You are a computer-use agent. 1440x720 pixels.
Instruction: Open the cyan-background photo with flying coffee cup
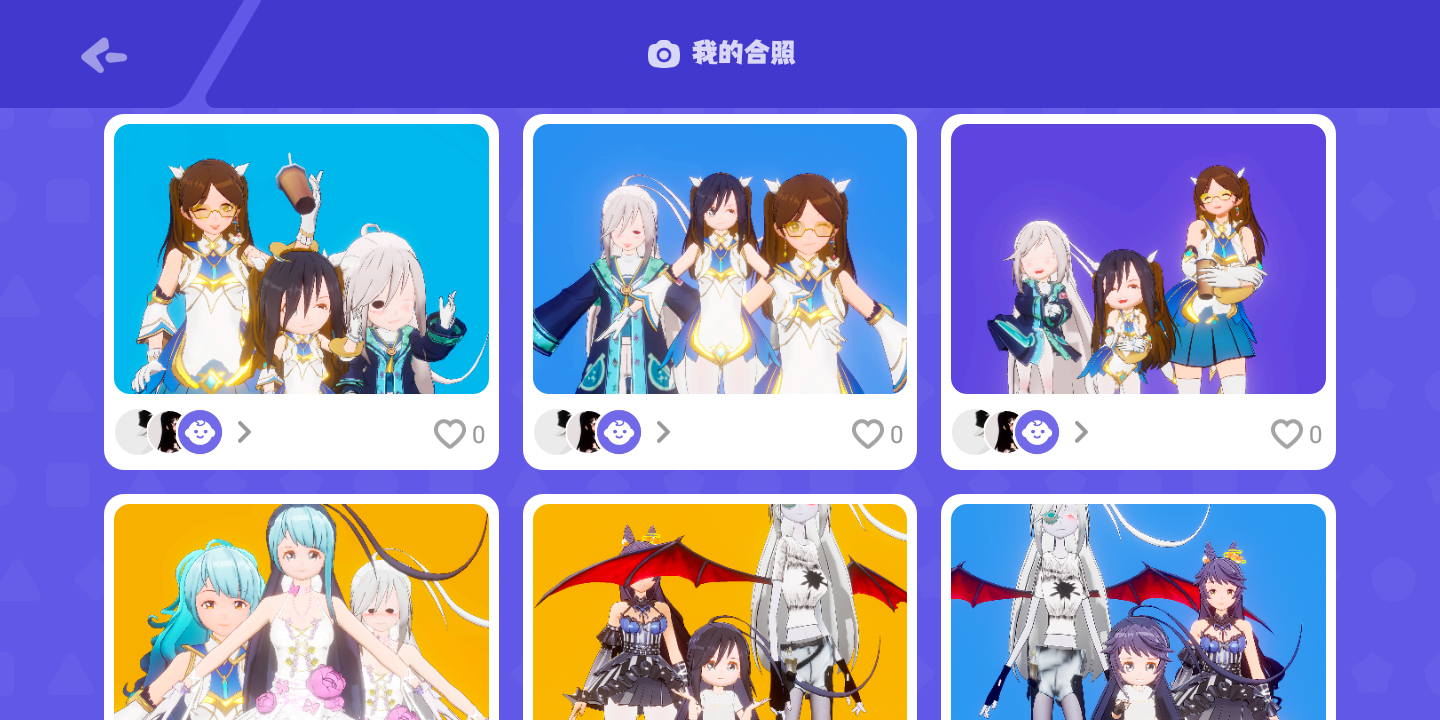[301, 258]
